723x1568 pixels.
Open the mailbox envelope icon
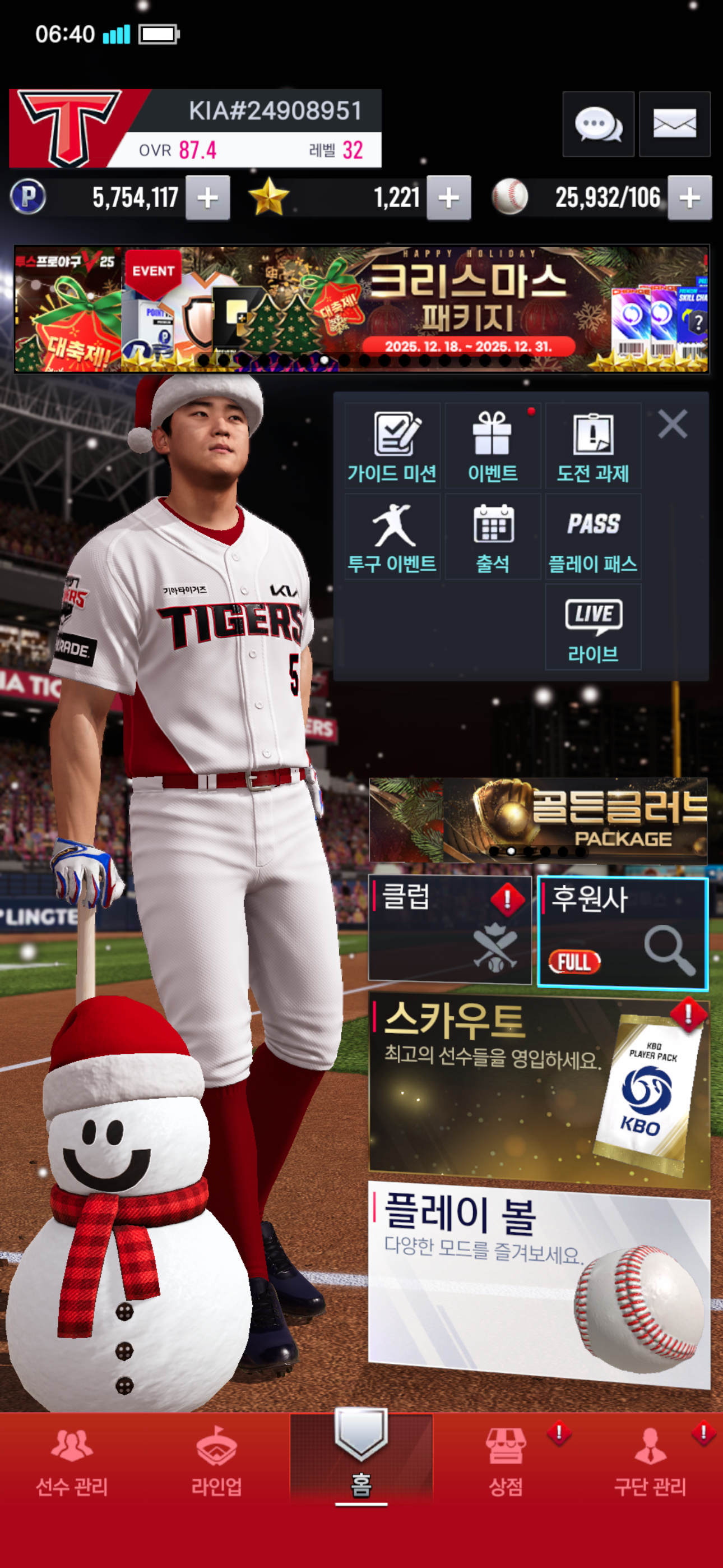pyautogui.click(x=674, y=125)
